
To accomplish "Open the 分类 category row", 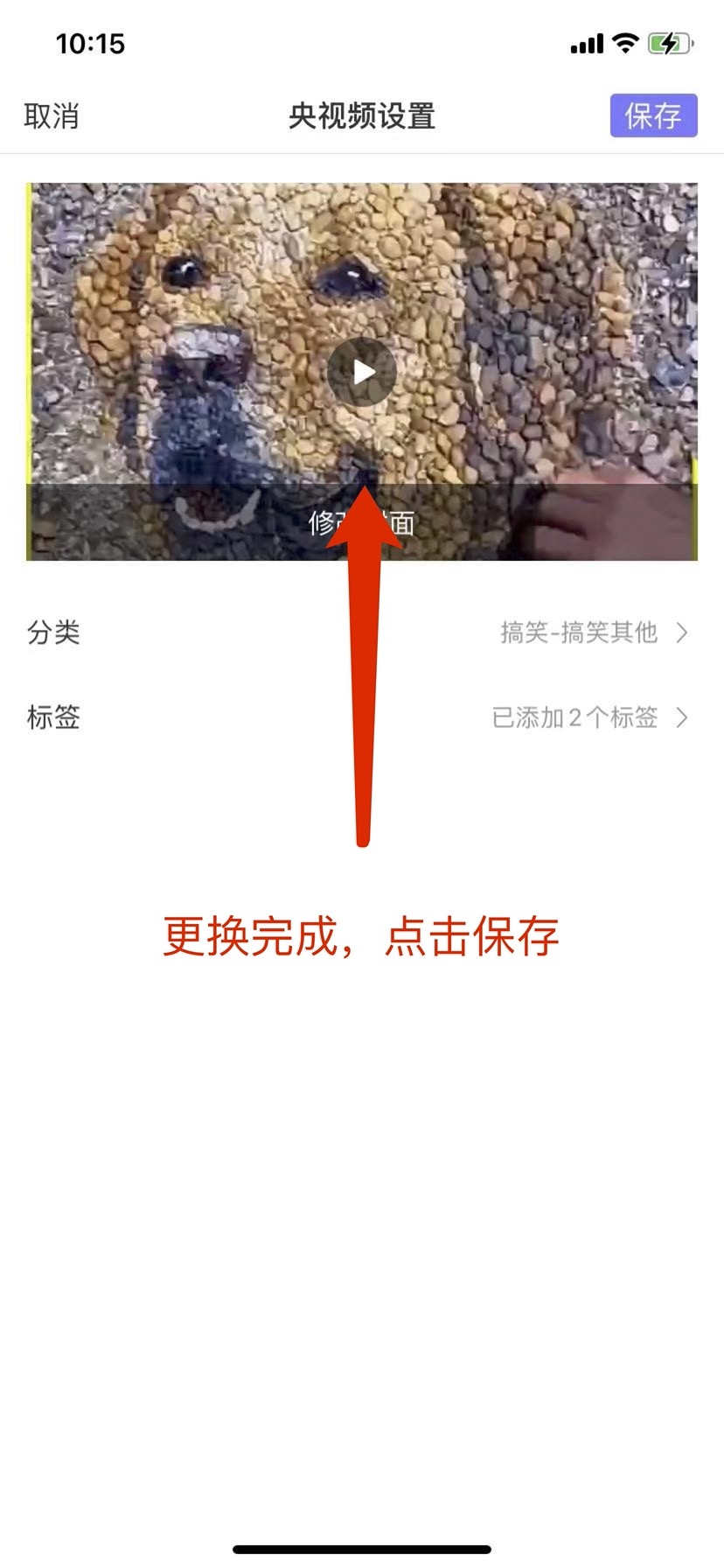I will [362, 632].
